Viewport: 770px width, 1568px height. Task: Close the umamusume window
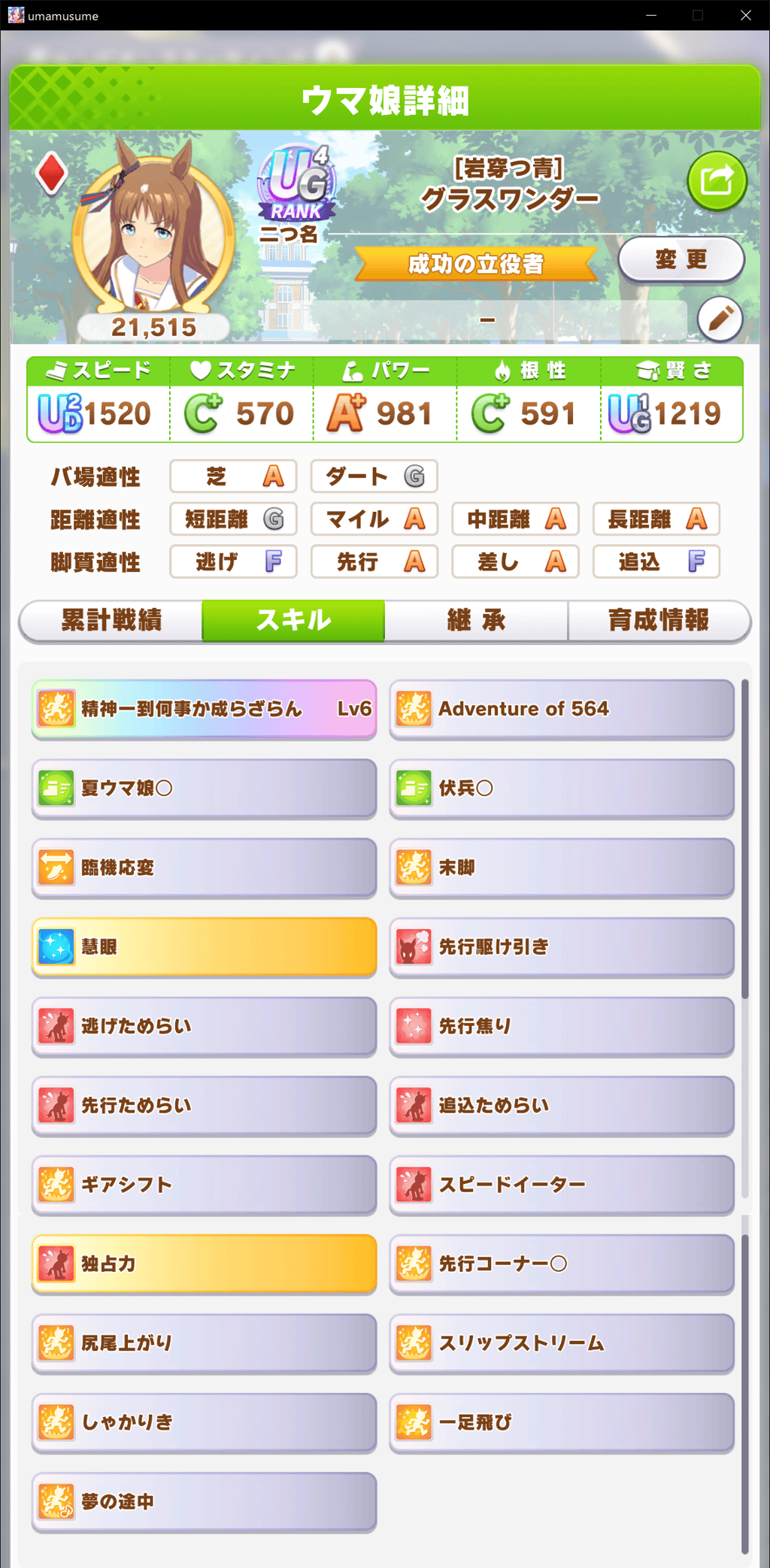pos(745,15)
